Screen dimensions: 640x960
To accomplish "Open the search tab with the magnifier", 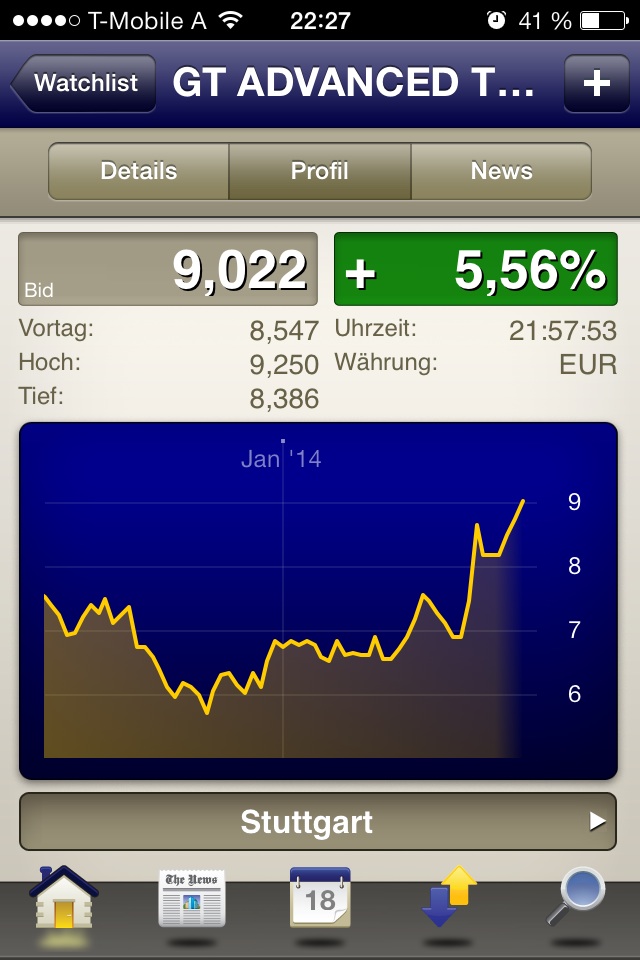I will 576,899.
